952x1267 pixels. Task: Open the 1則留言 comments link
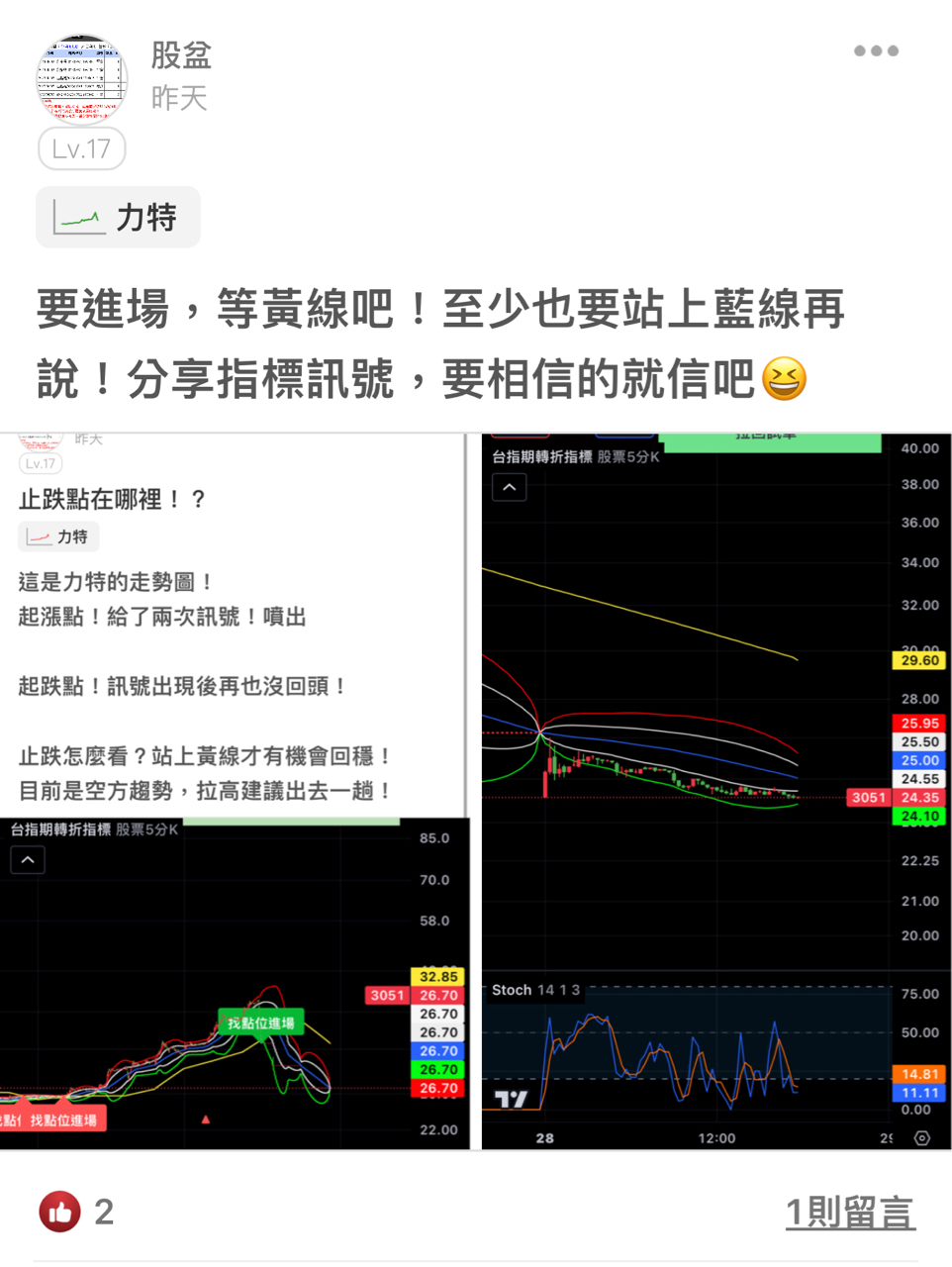849,1213
